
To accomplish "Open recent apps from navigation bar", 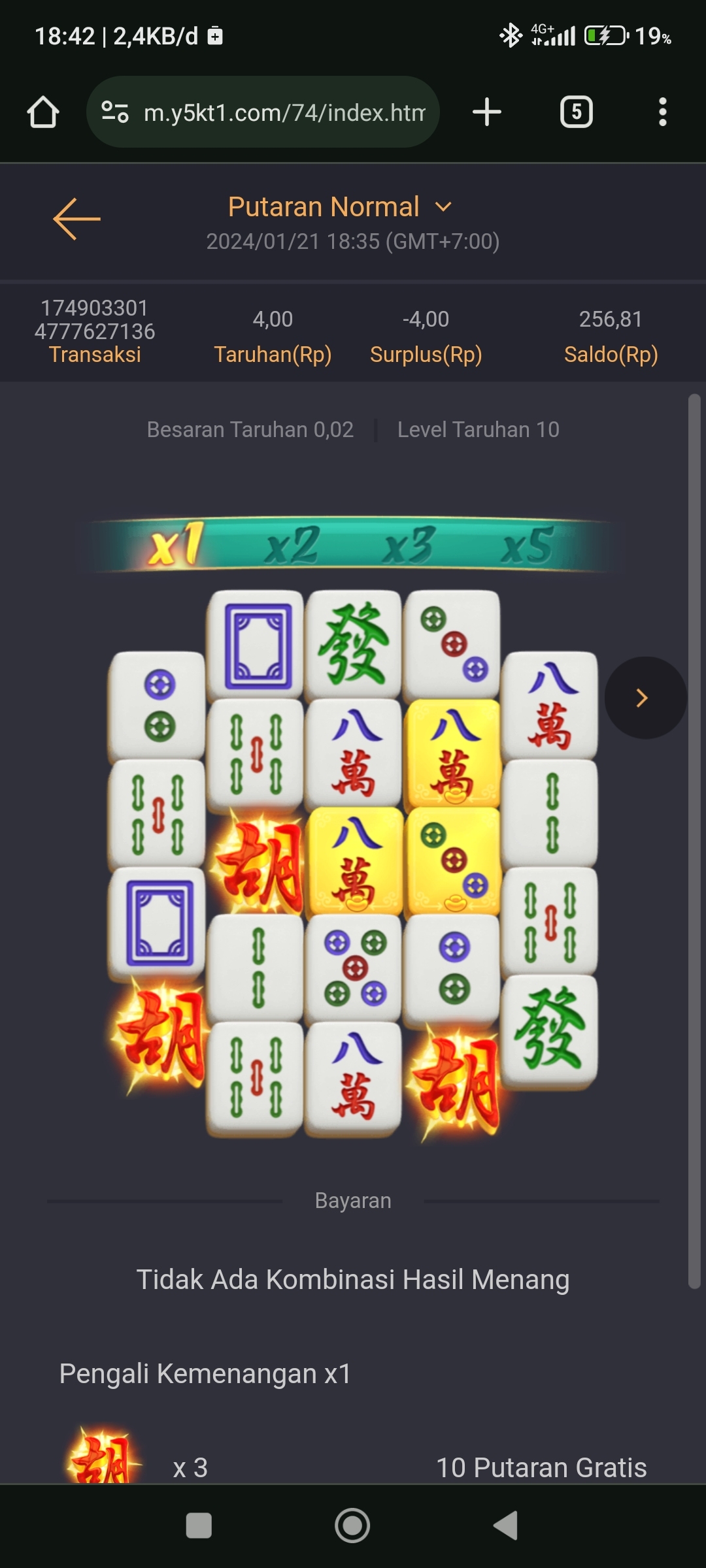I will click(199, 1526).
